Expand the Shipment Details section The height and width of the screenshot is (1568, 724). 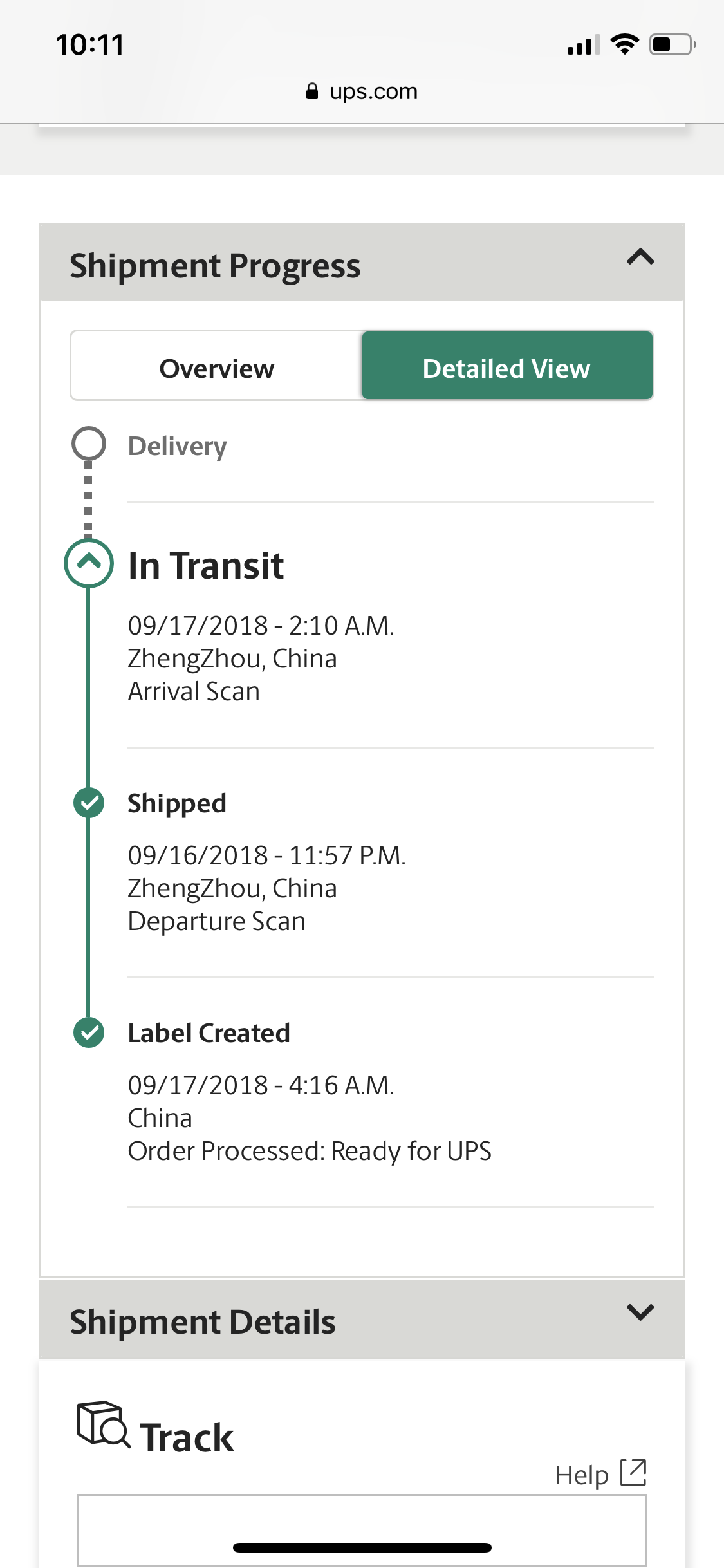pyautogui.click(x=640, y=1312)
